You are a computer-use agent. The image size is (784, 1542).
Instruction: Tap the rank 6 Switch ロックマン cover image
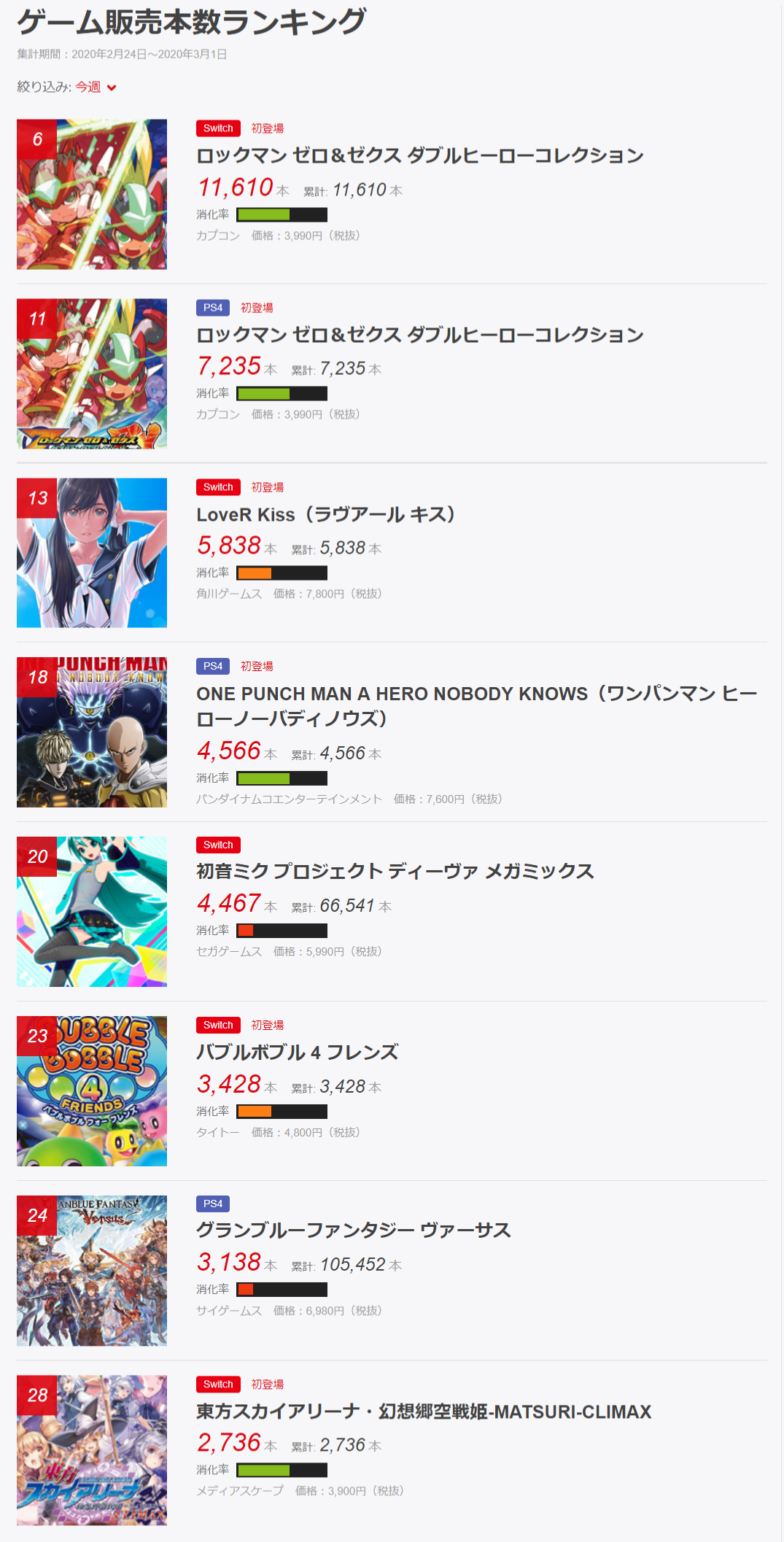[92, 194]
